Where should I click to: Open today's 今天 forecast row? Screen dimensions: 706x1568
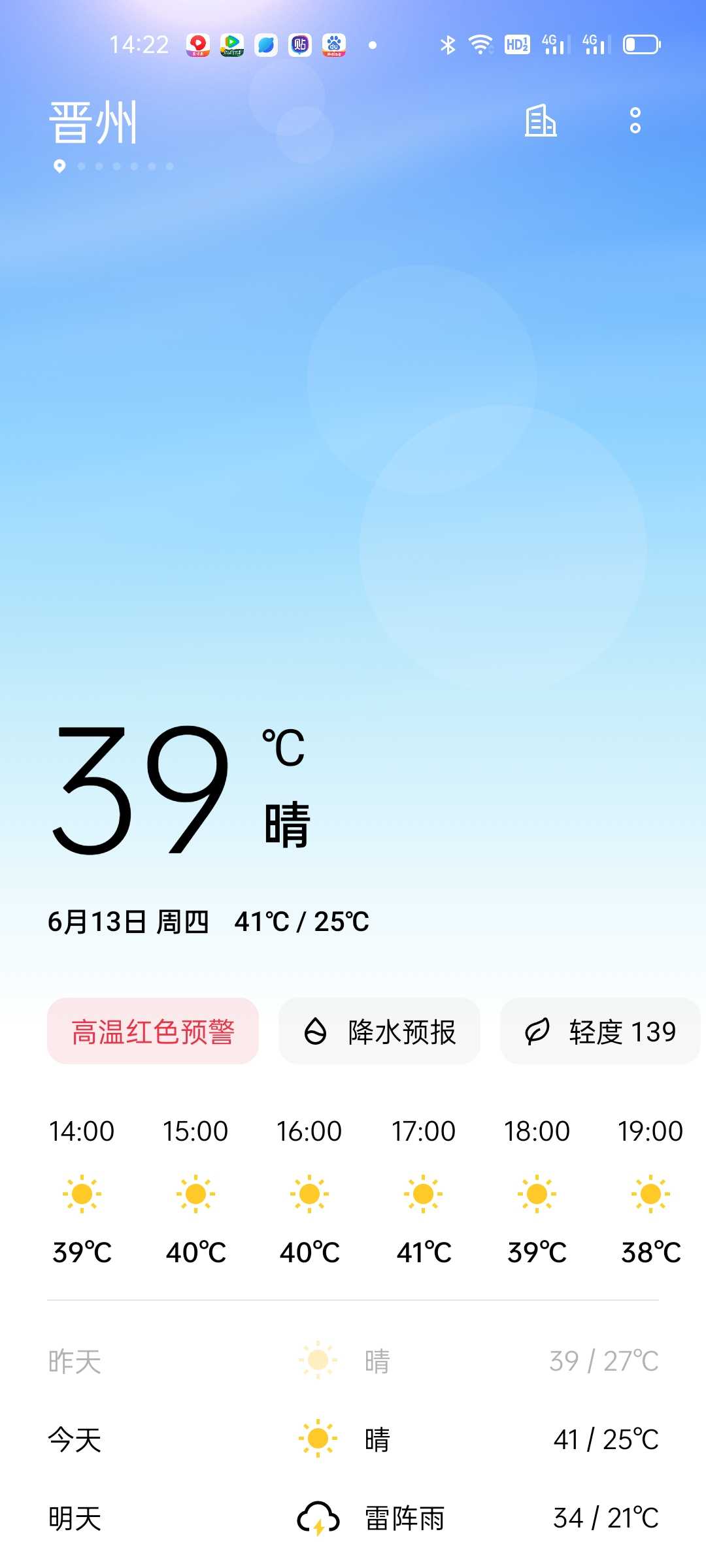point(353,1439)
